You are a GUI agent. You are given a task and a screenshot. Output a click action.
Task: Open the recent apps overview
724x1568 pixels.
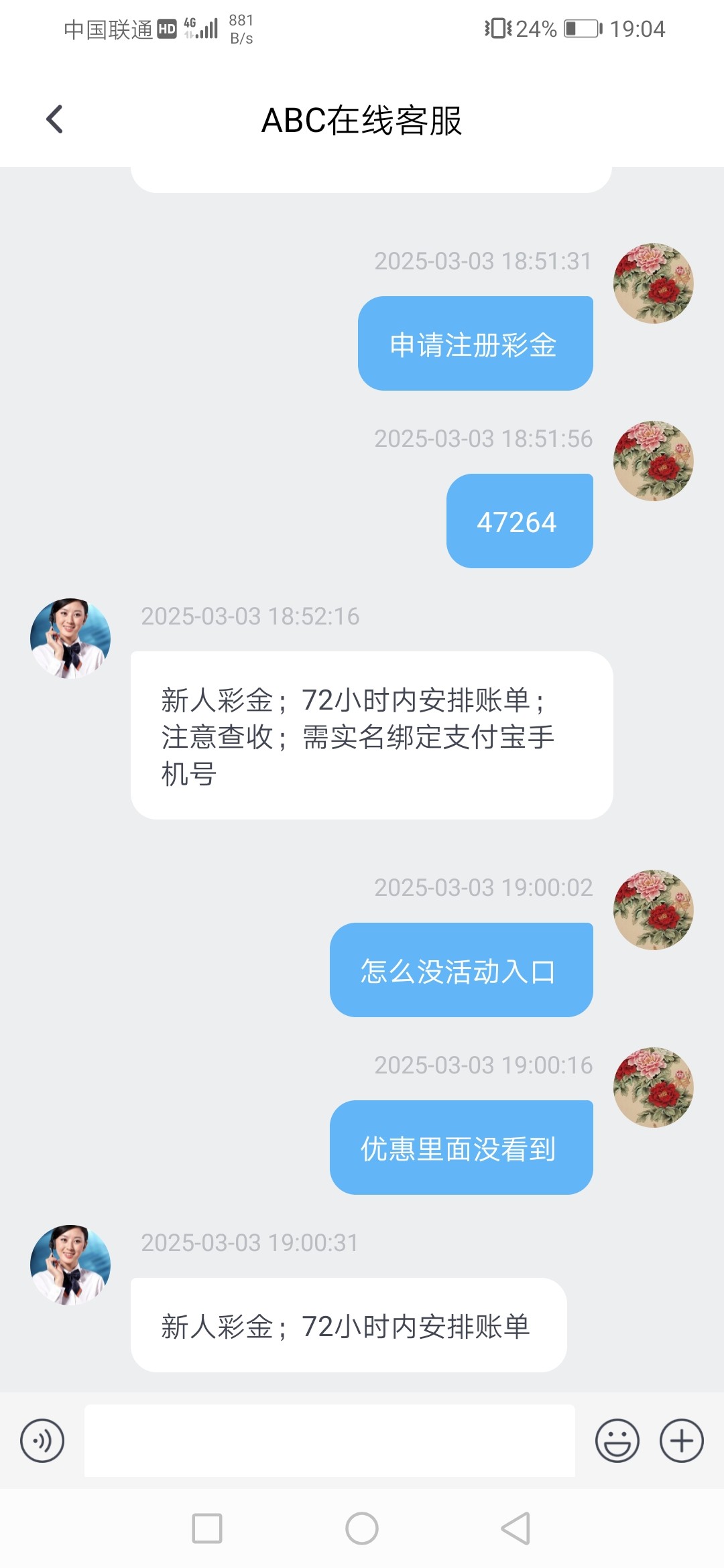[207, 1529]
